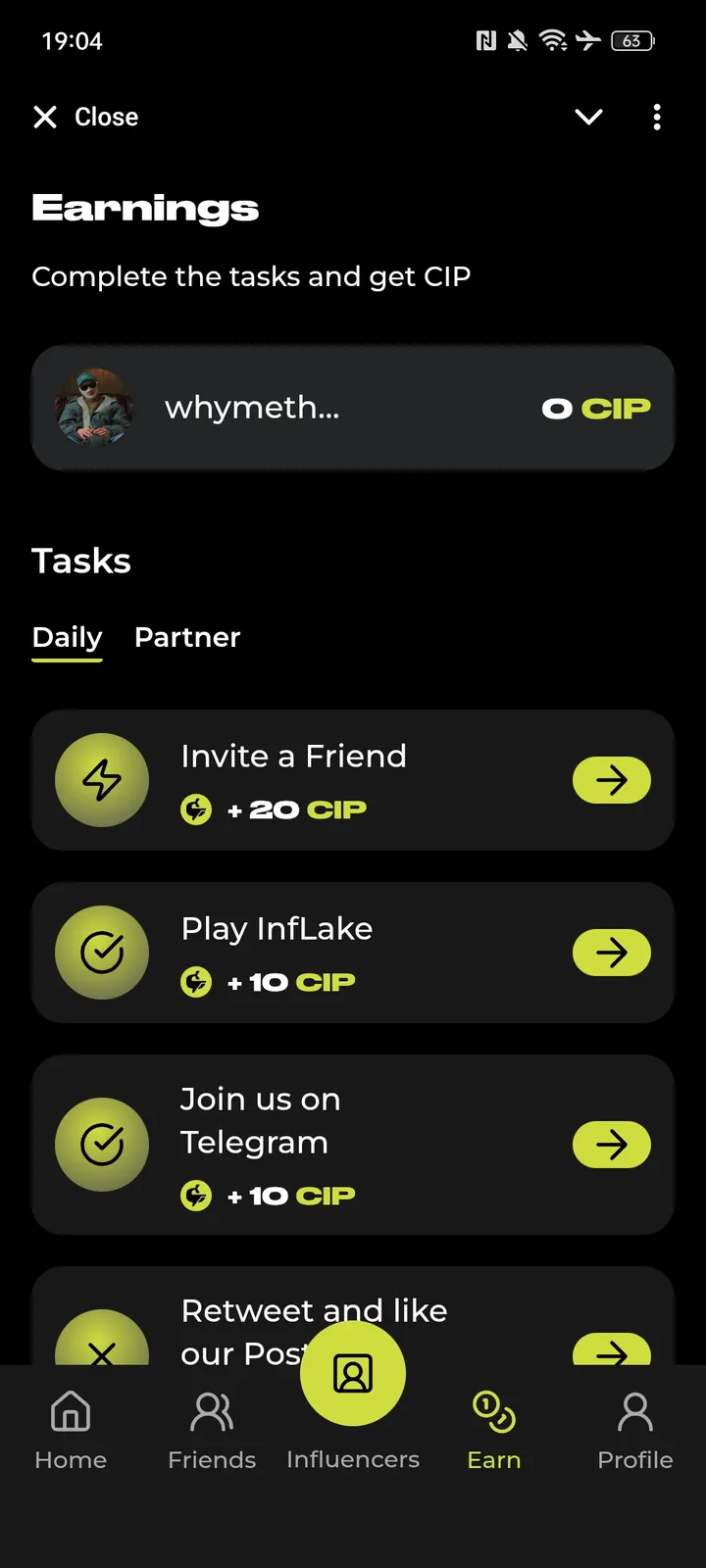Tap the battery indicator in status bar

point(632,40)
